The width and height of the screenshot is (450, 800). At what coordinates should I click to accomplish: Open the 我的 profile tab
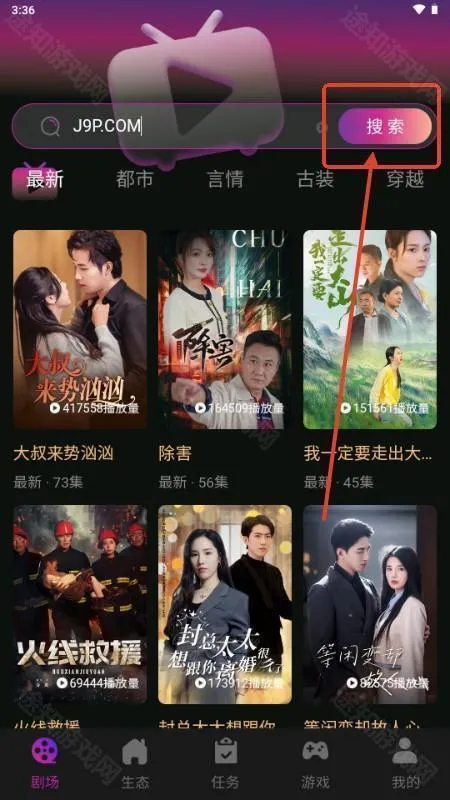(405, 763)
